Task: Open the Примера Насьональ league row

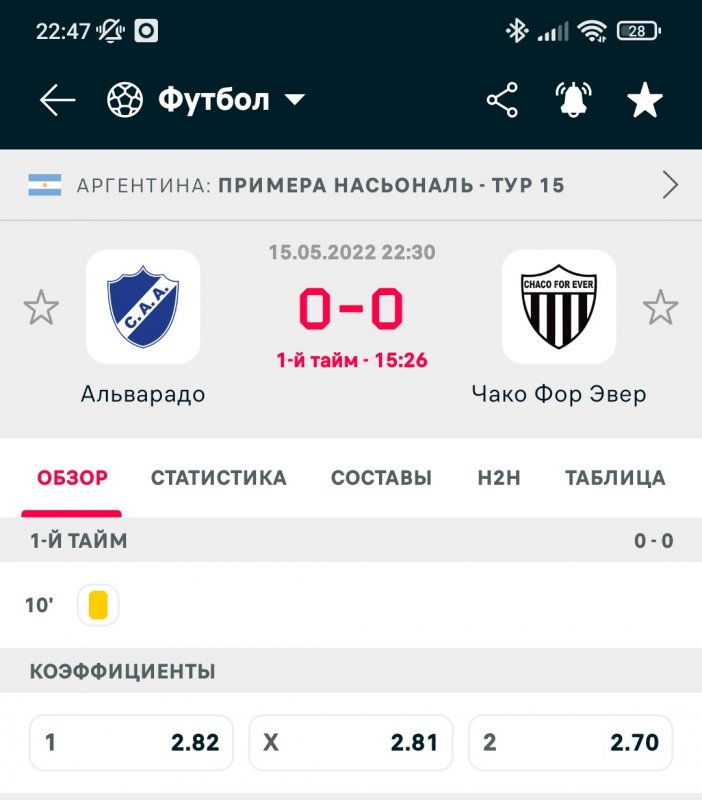Action: 351,185
